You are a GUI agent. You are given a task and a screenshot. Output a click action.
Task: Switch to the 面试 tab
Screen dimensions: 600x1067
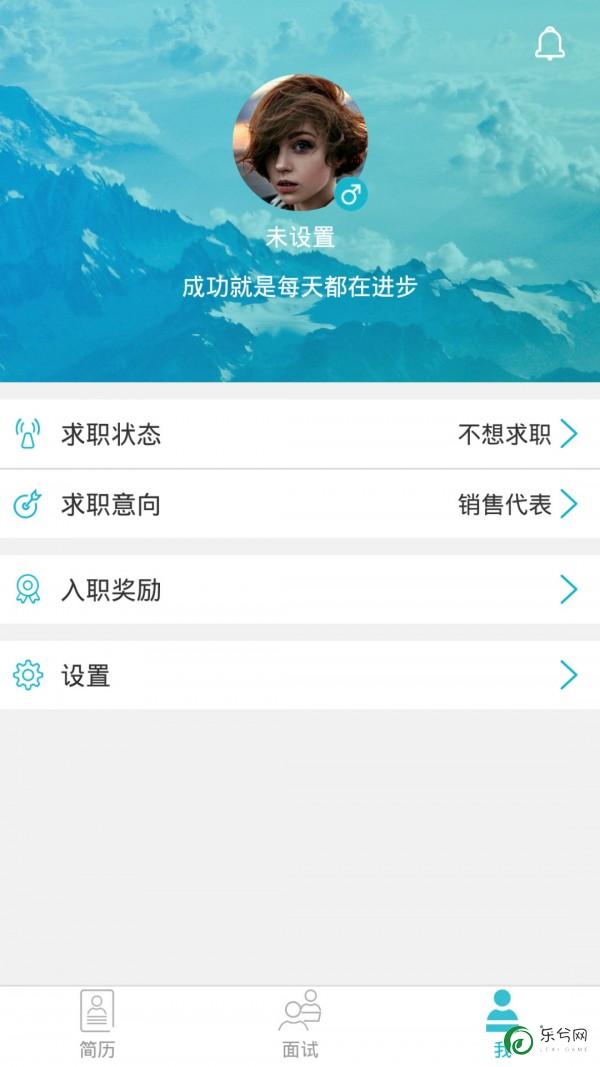pos(300,1025)
